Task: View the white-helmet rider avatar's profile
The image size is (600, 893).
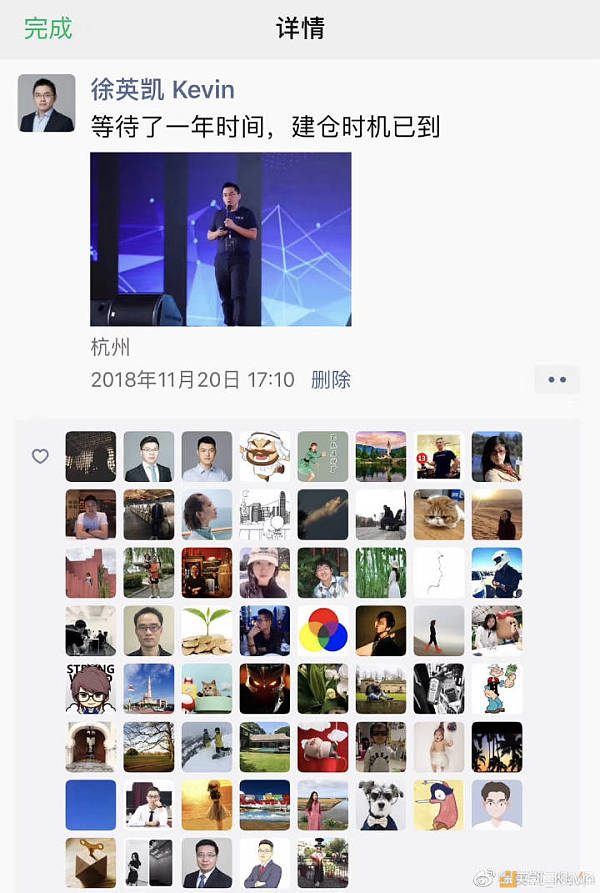Action: (x=497, y=573)
